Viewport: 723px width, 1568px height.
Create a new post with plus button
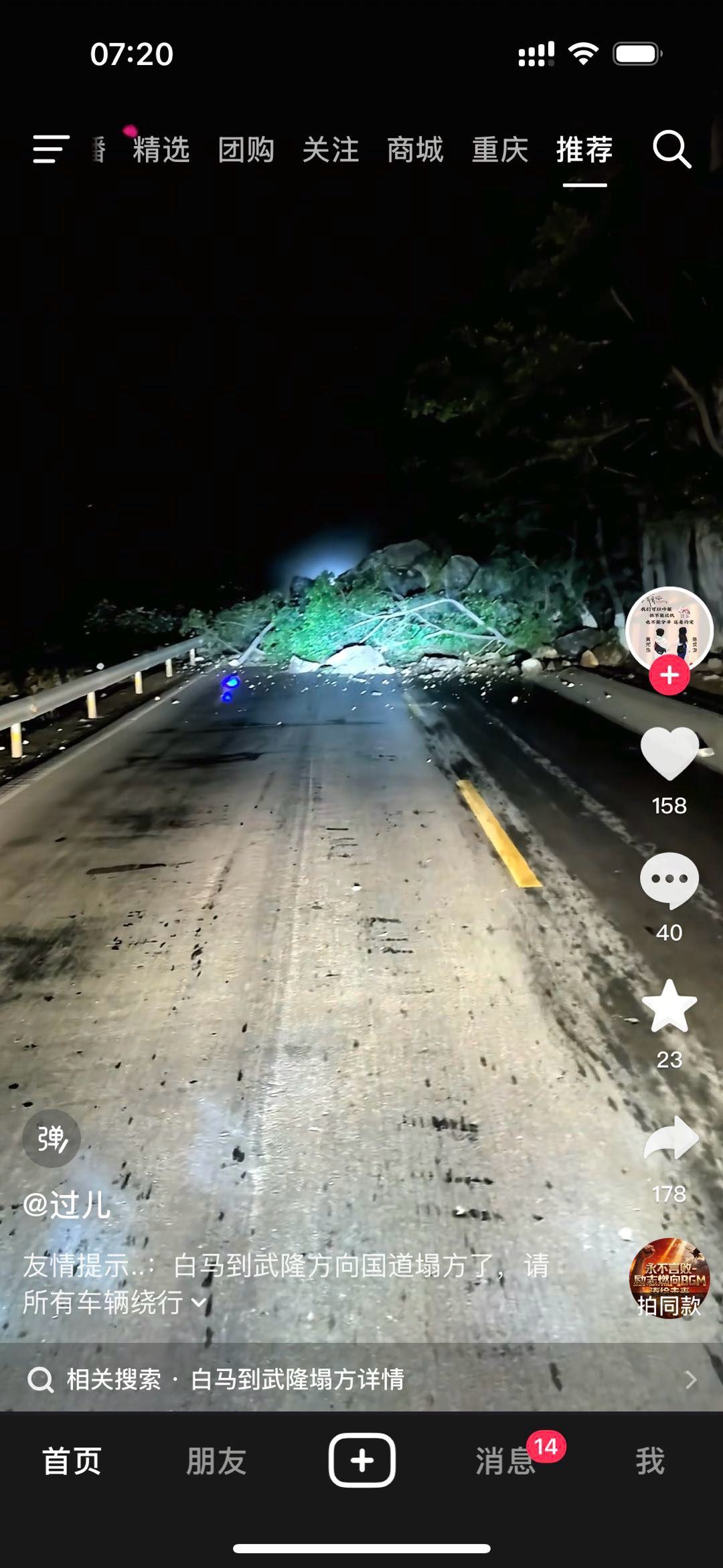click(361, 1460)
